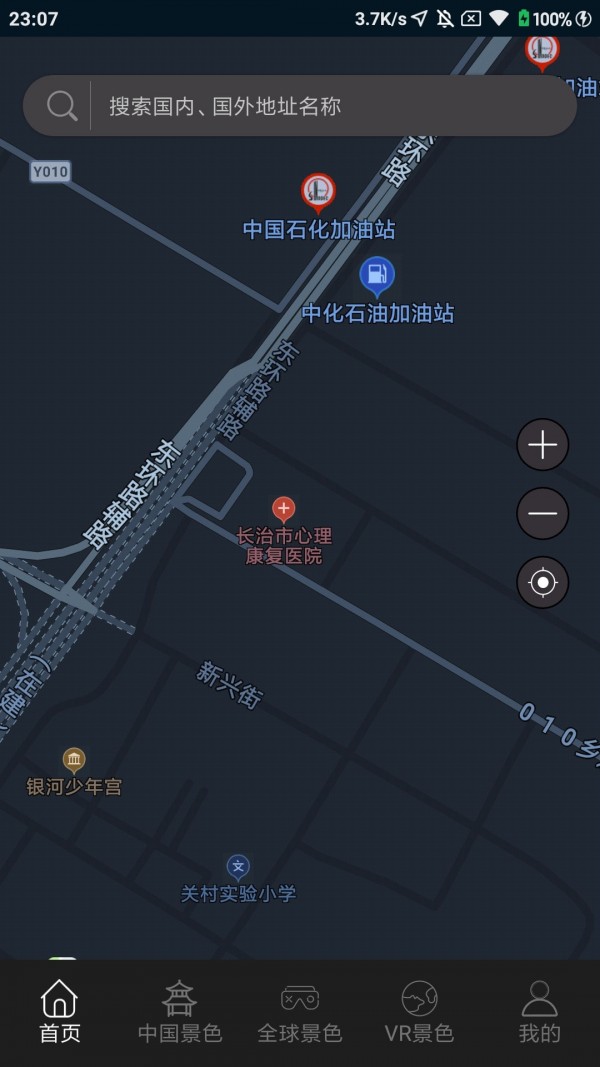Open the 中国景色 tab
The width and height of the screenshot is (600, 1067).
(180, 1012)
